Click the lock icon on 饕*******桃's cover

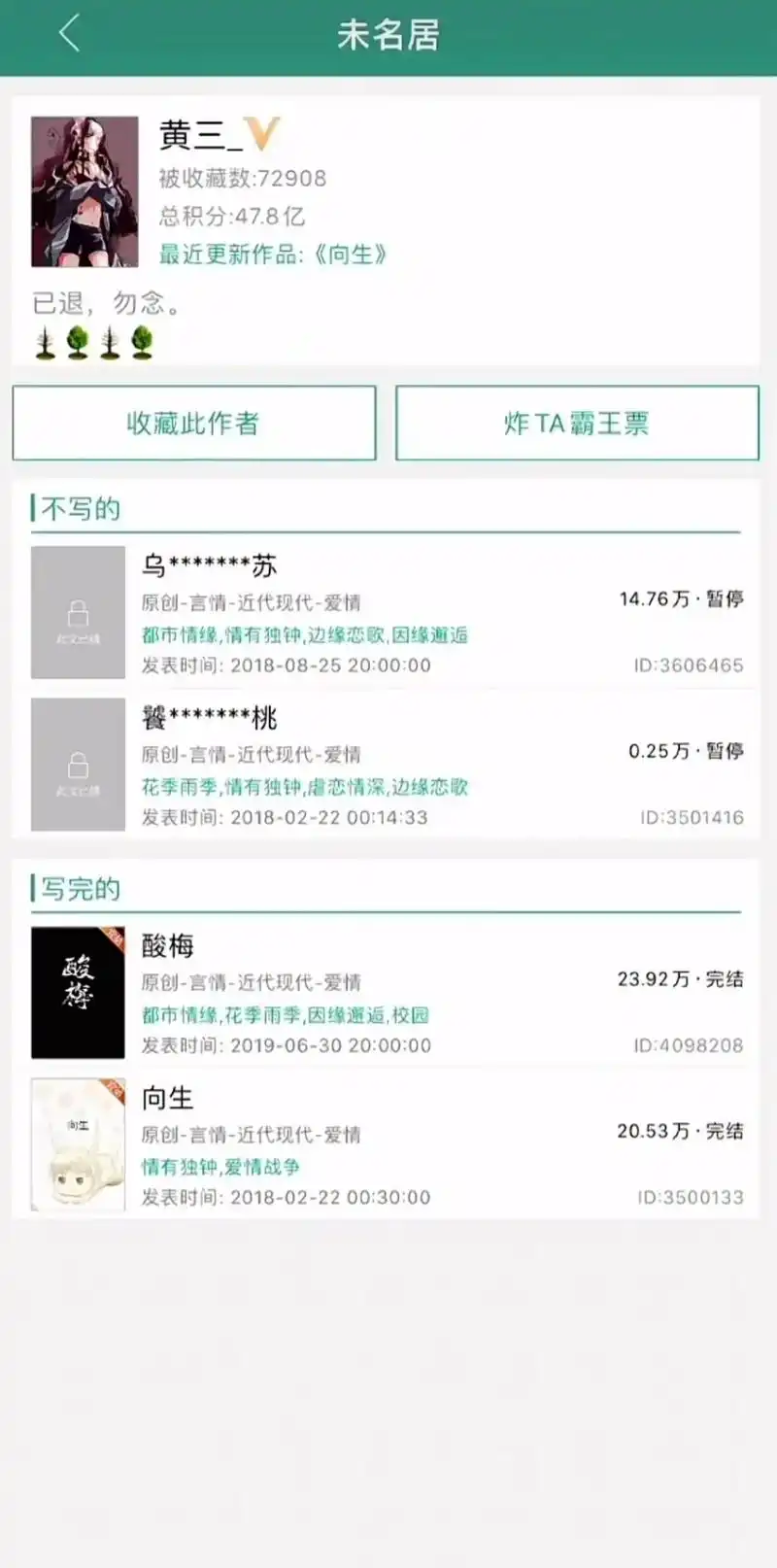(78, 765)
